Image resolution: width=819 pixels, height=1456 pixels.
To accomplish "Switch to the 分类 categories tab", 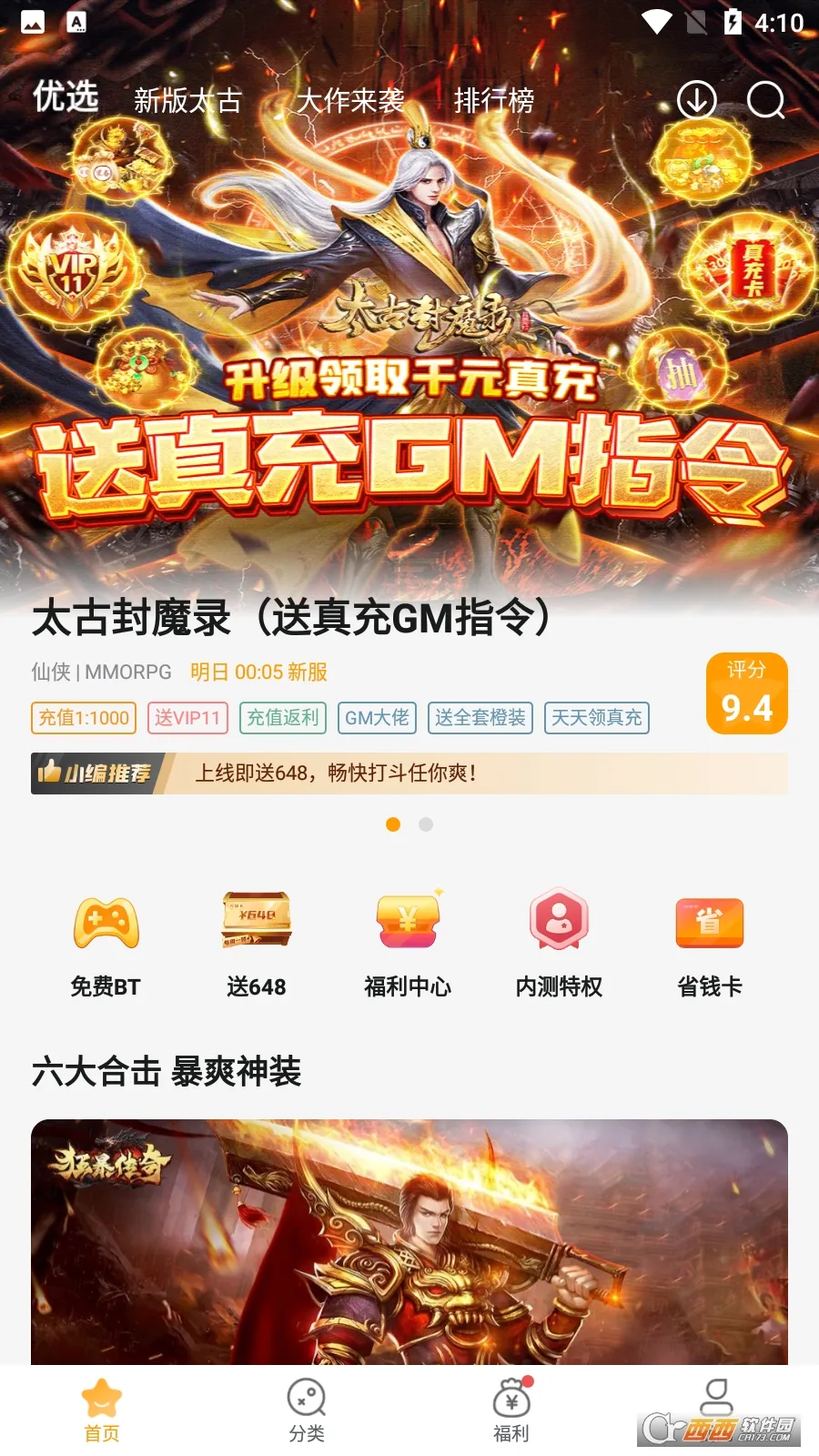I will pyautogui.click(x=307, y=1410).
